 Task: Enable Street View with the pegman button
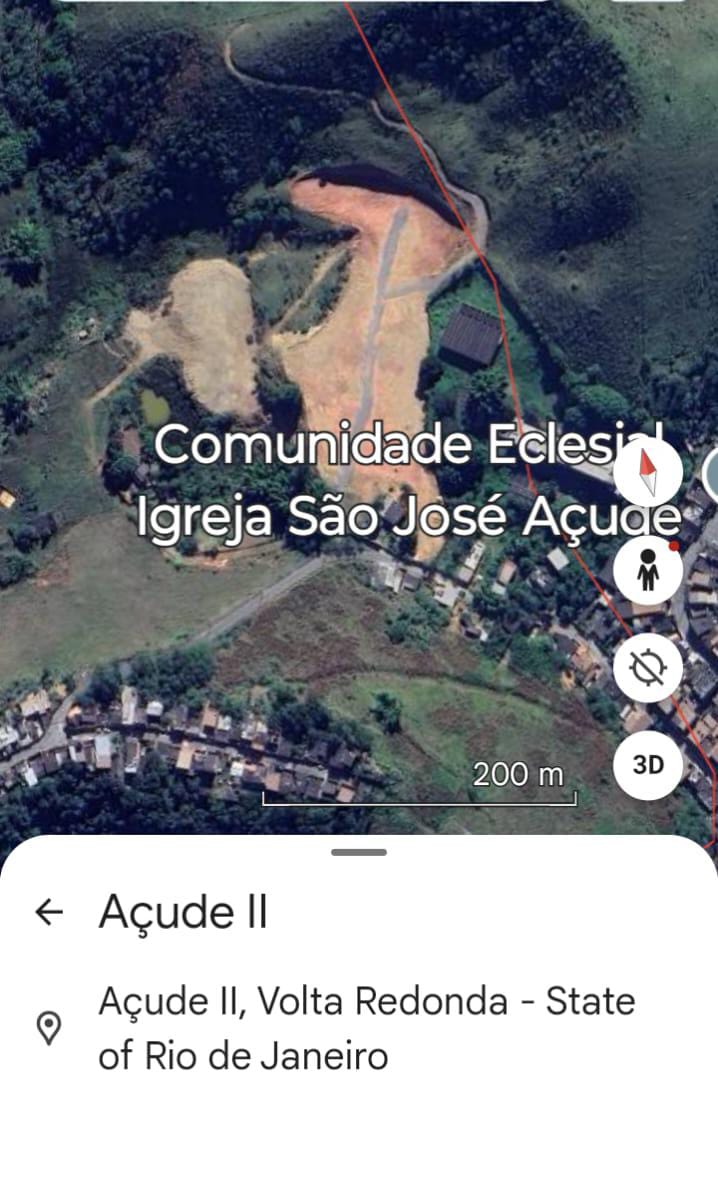click(648, 569)
